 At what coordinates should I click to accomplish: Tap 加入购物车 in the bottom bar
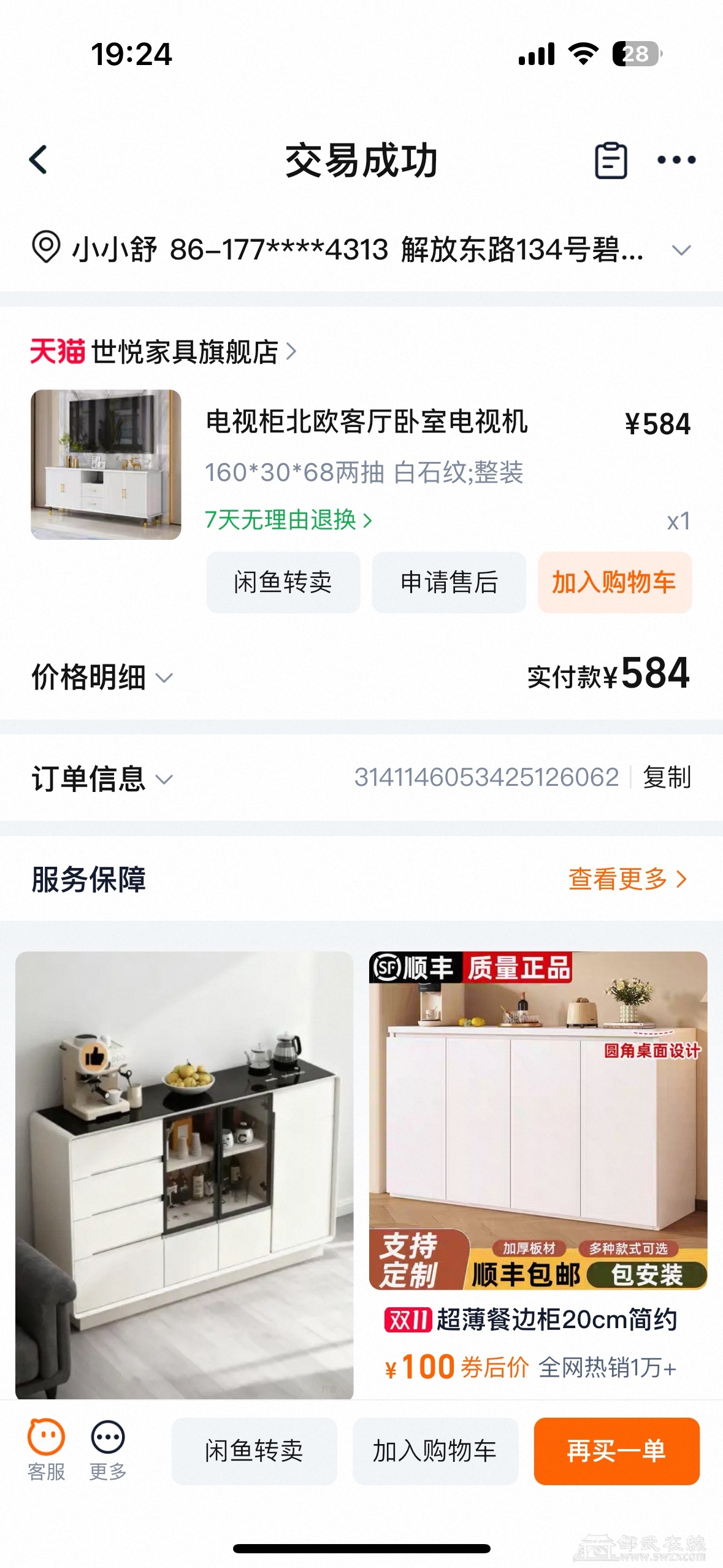pyautogui.click(x=435, y=1451)
